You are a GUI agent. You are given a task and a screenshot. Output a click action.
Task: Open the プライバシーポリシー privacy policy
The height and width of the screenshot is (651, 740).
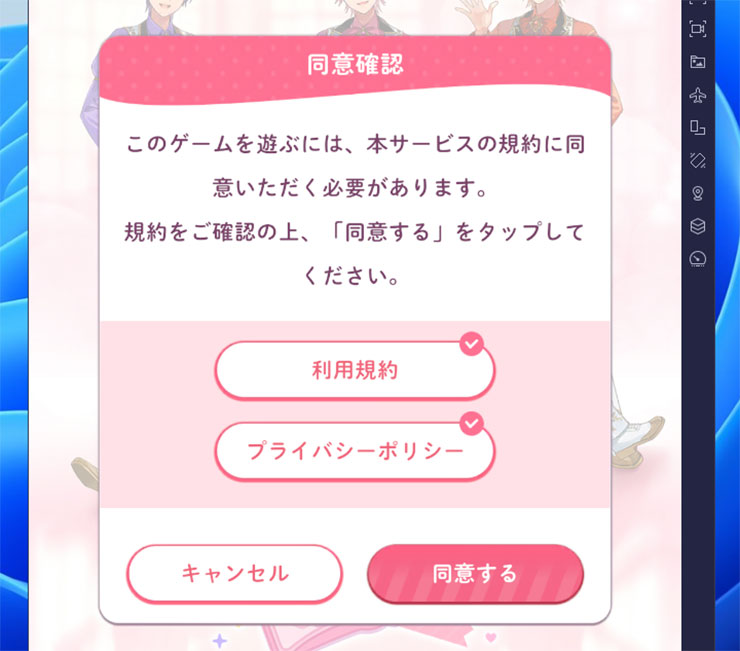(x=355, y=451)
